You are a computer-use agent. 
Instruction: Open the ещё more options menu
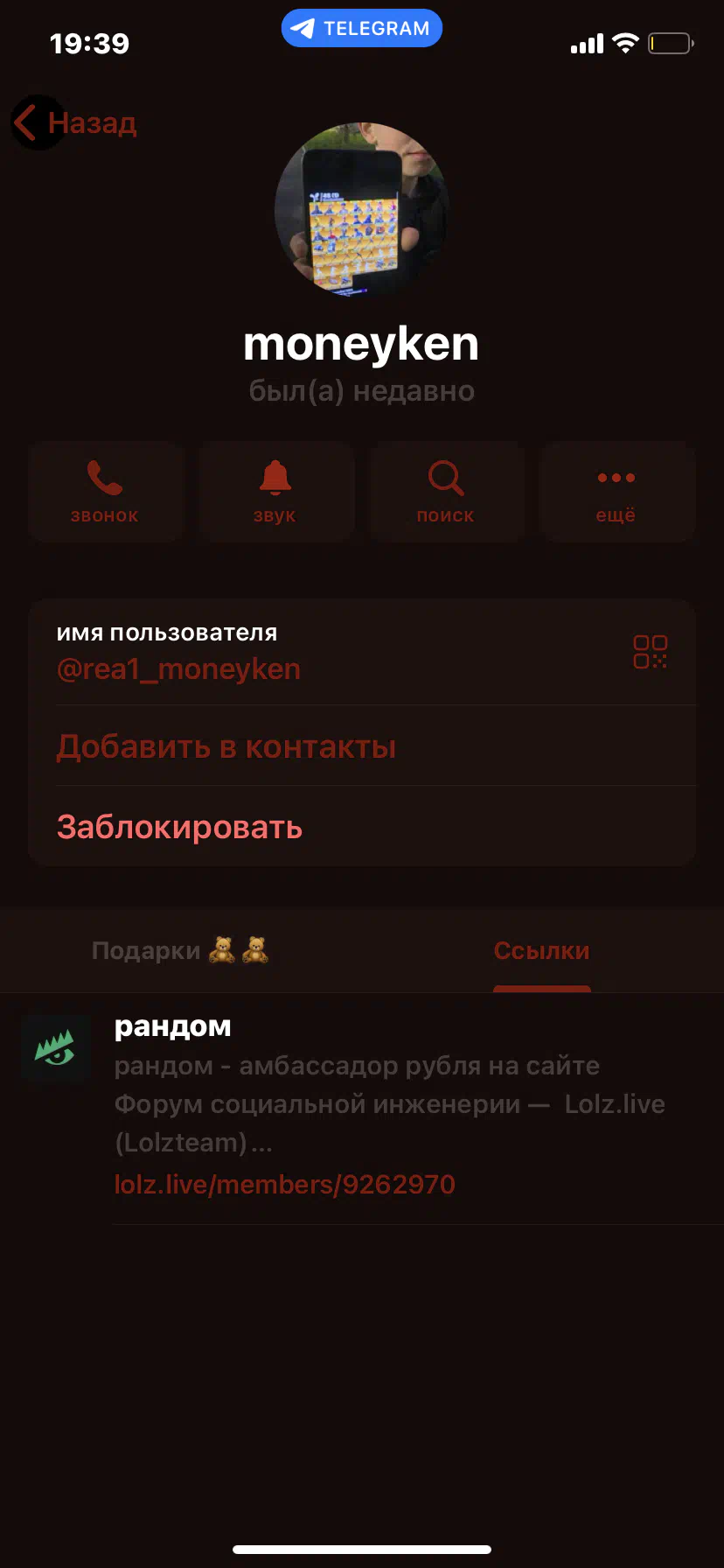616,492
